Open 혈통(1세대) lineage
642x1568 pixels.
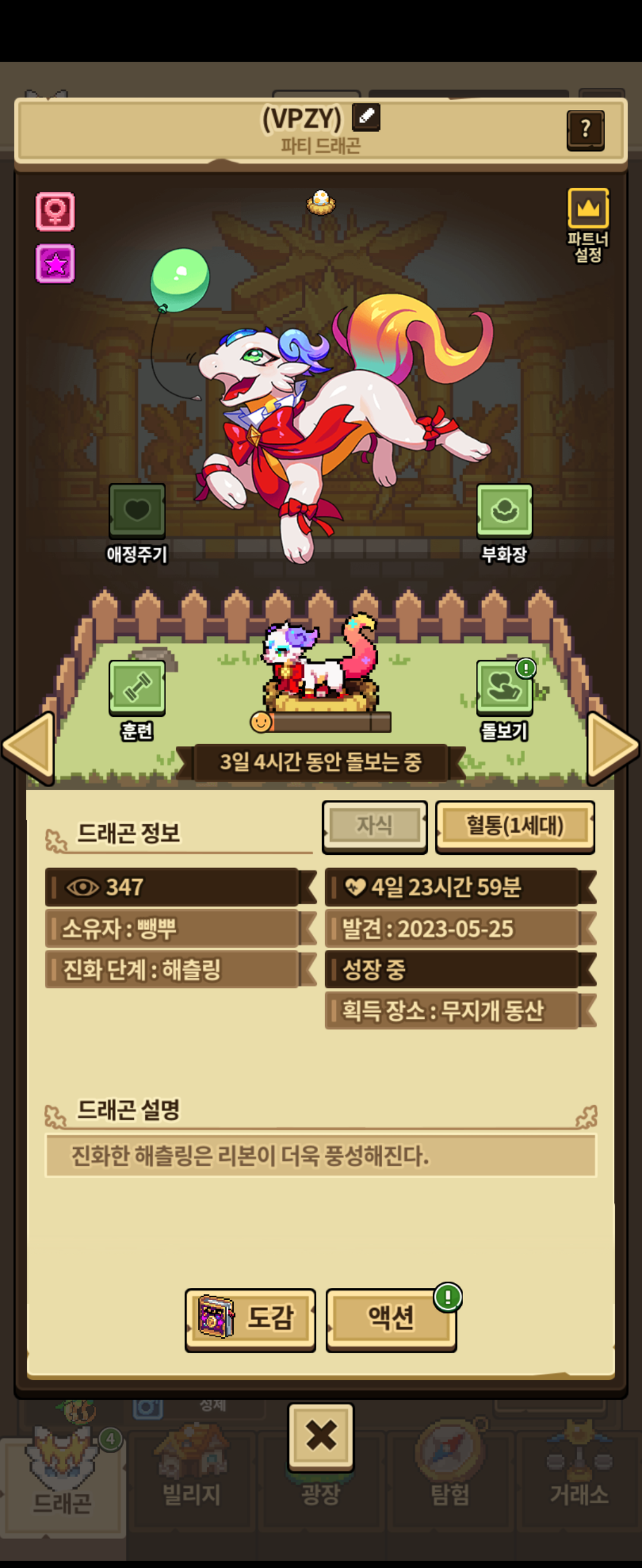(515, 826)
